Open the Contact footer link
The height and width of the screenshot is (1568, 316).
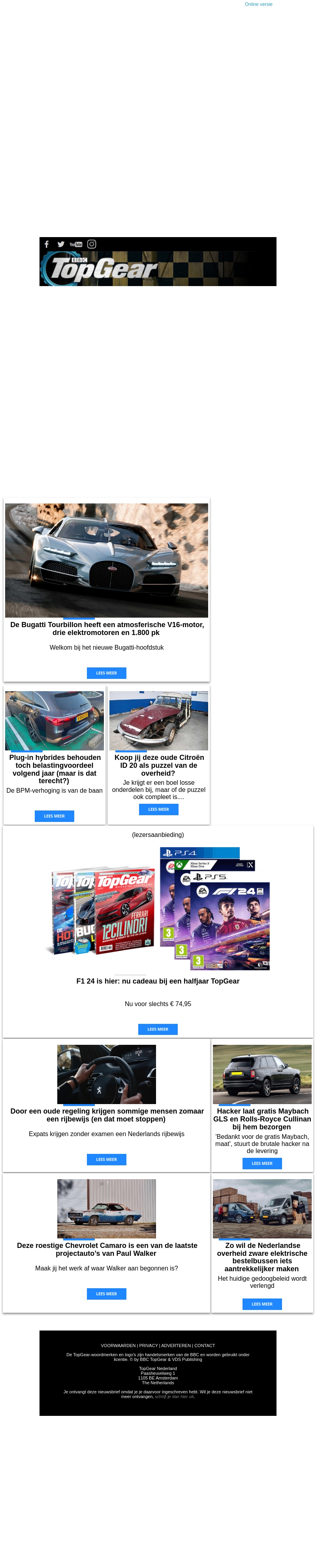205,1346
